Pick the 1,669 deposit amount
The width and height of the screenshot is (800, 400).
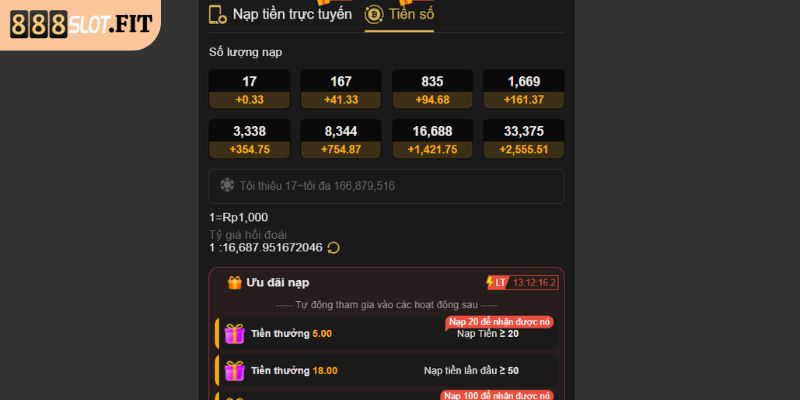523,89
